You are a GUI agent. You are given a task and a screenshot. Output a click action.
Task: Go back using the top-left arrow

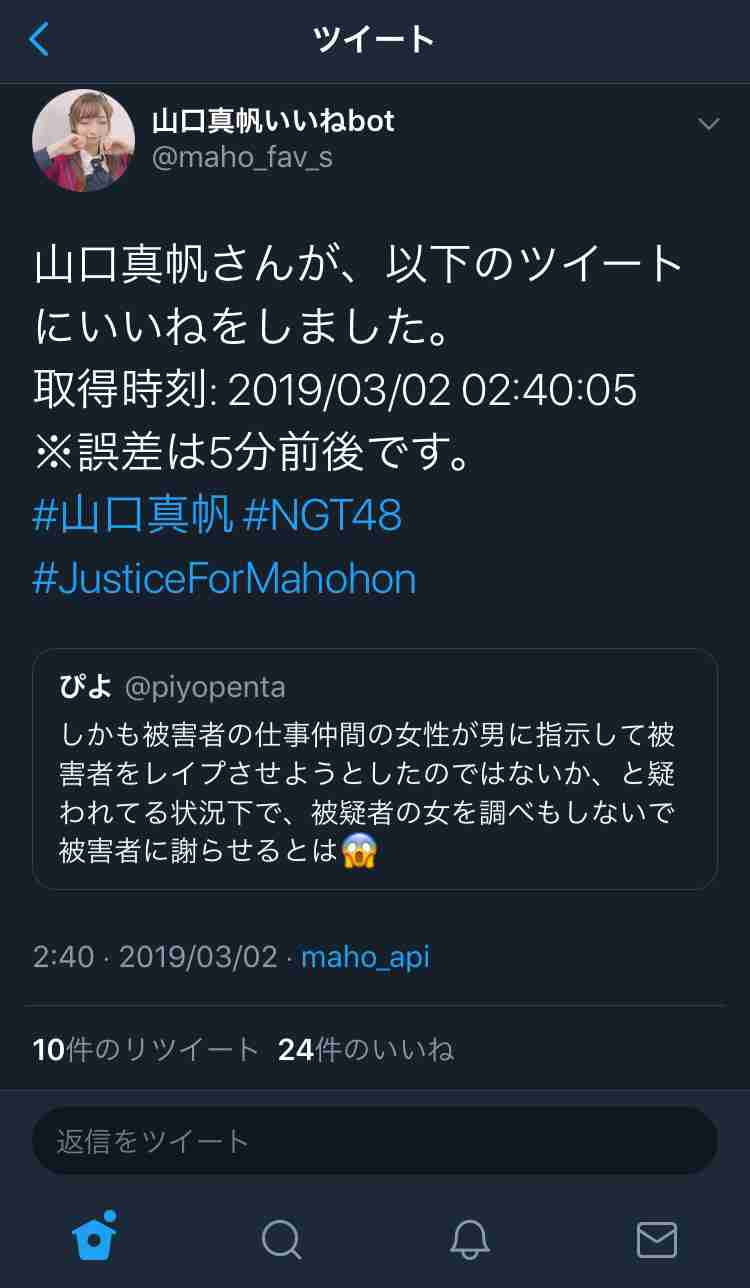click(x=39, y=40)
